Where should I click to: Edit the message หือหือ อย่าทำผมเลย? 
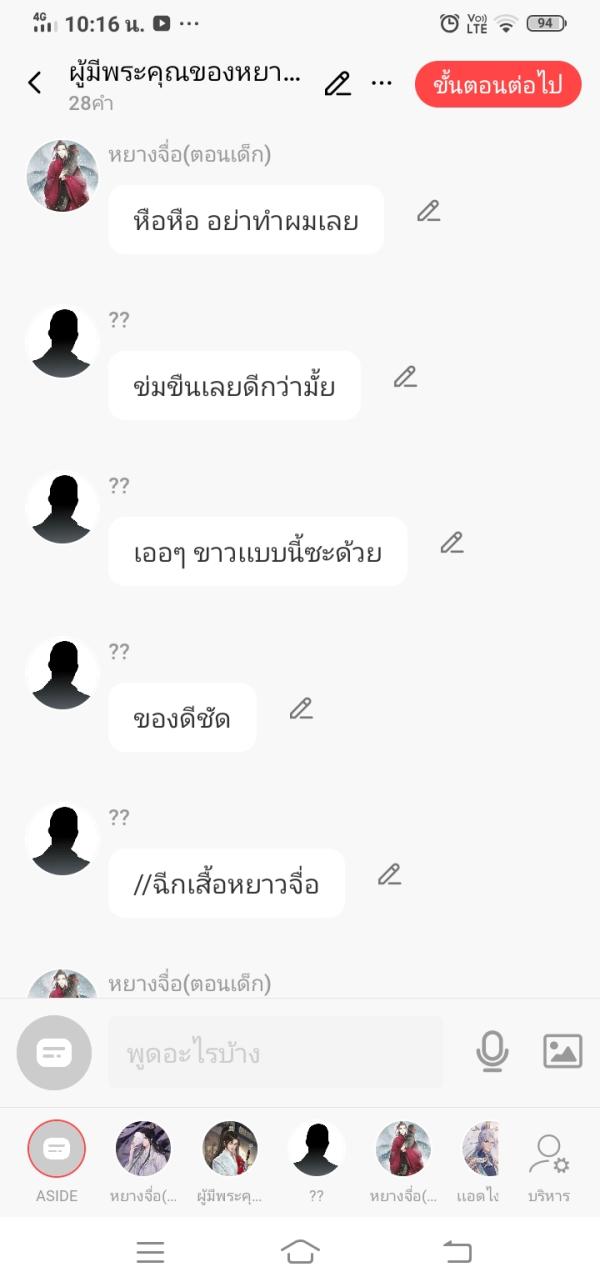point(428,211)
